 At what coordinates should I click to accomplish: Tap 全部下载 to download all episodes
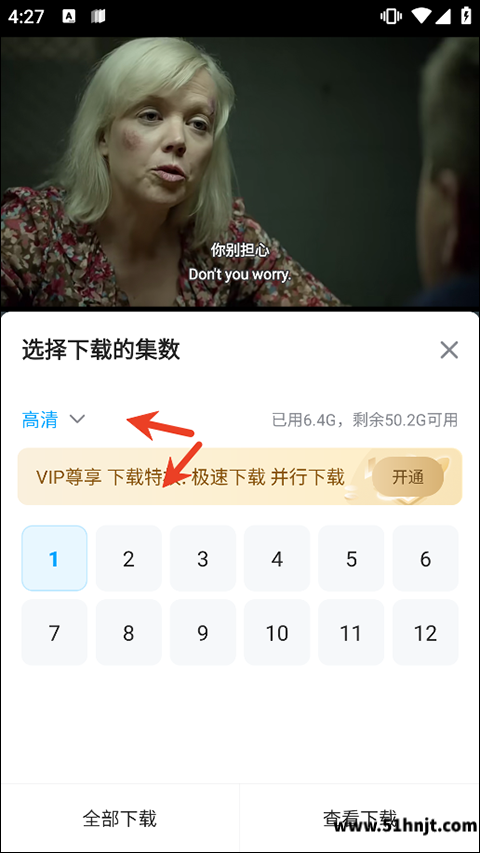pos(120,818)
